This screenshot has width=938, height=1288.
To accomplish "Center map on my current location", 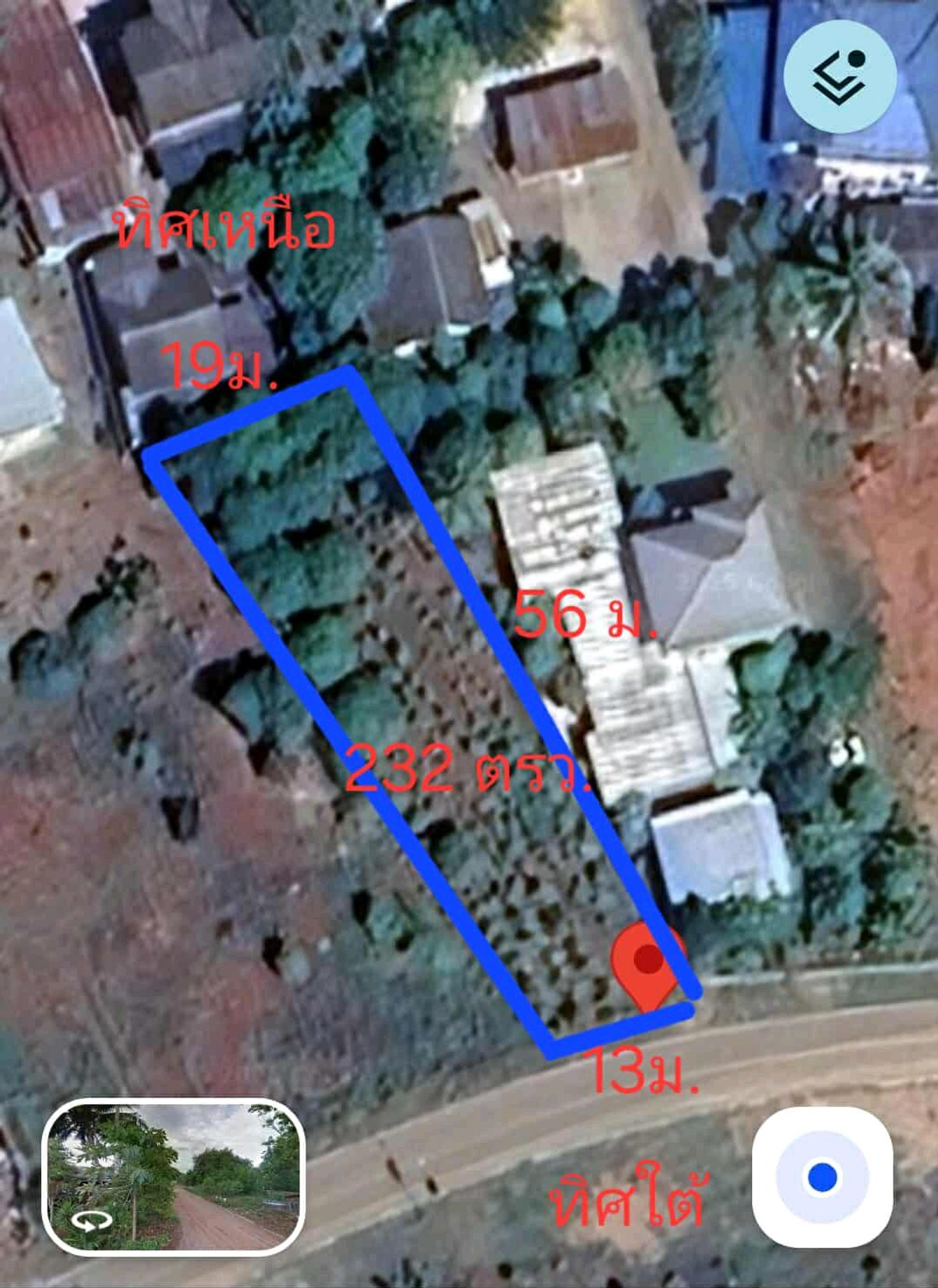I will pos(822,1176).
